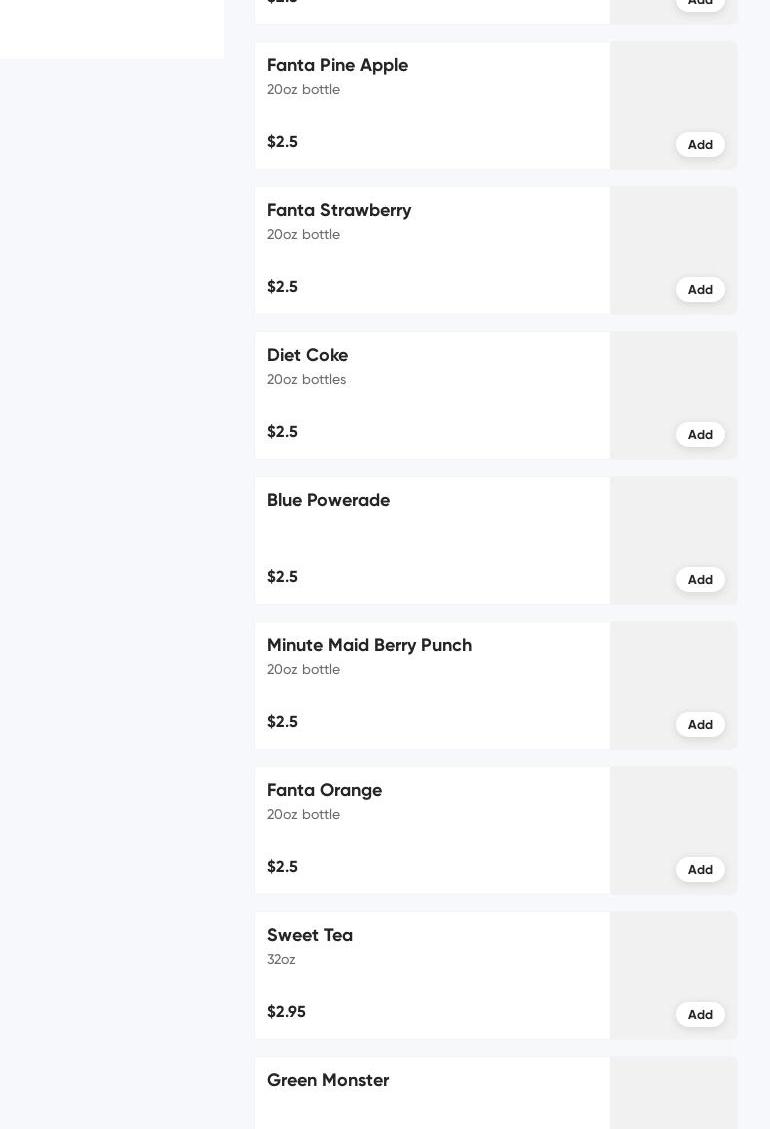The width and height of the screenshot is (770, 1129).
Task: Add Fanta Strawberry to the order
Action: [x=700, y=290]
